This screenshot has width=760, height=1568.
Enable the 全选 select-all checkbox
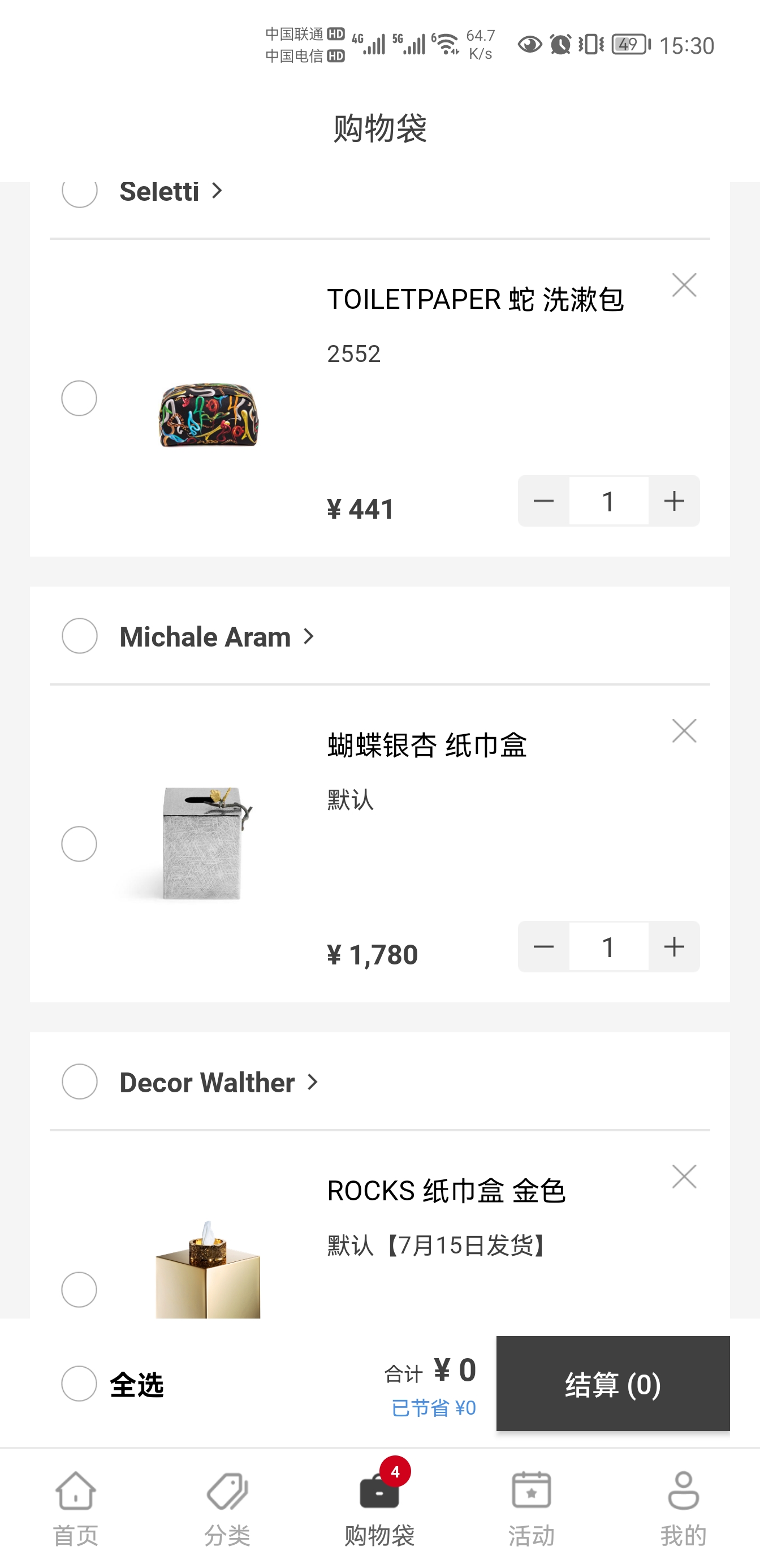pyautogui.click(x=79, y=1384)
